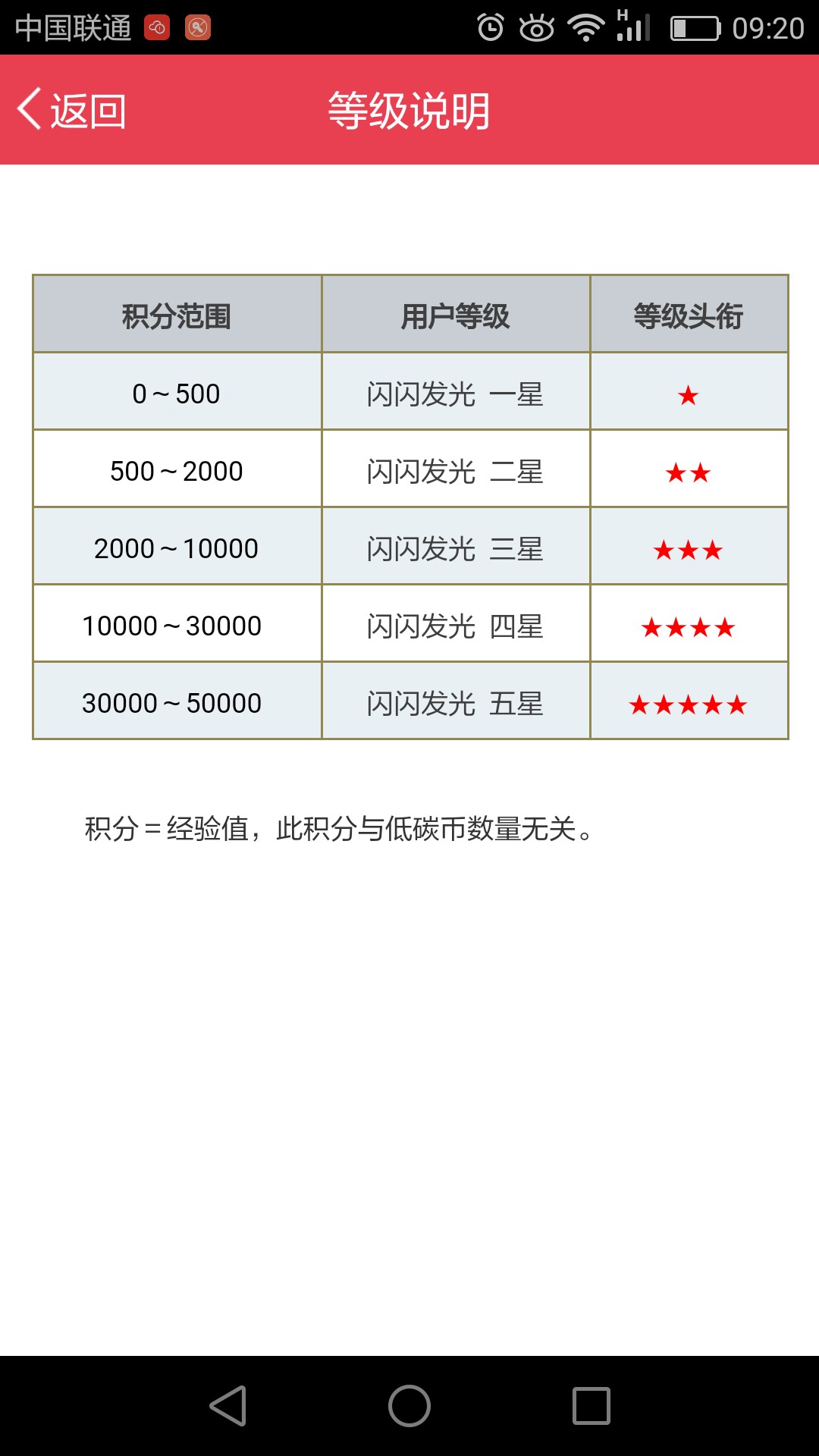The image size is (819, 1456).
Task: Go to the home screen
Action: [x=409, y=1406]
